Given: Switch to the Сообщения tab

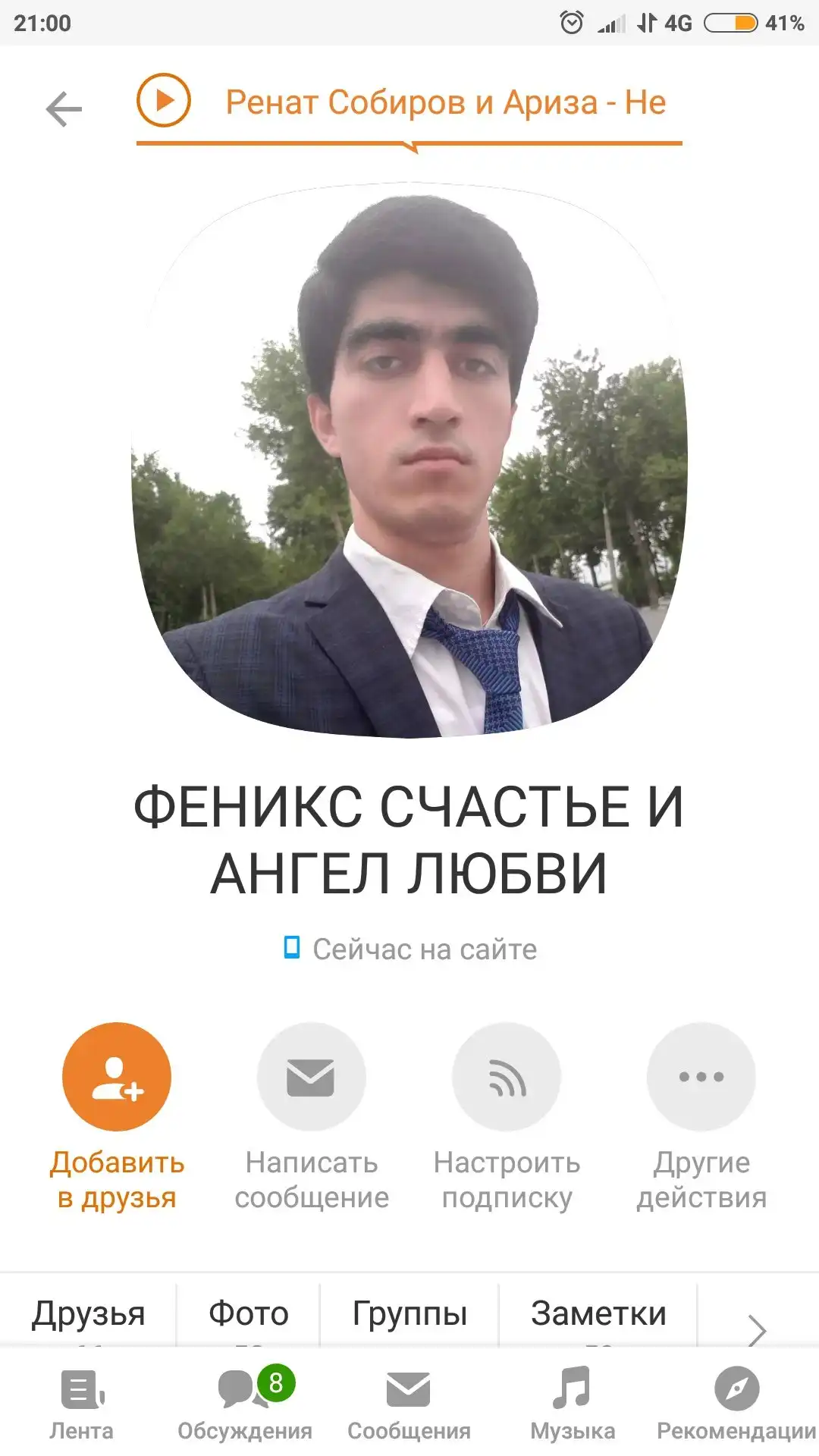Looking at the screenshot, I should click(x=409, y=1403).
